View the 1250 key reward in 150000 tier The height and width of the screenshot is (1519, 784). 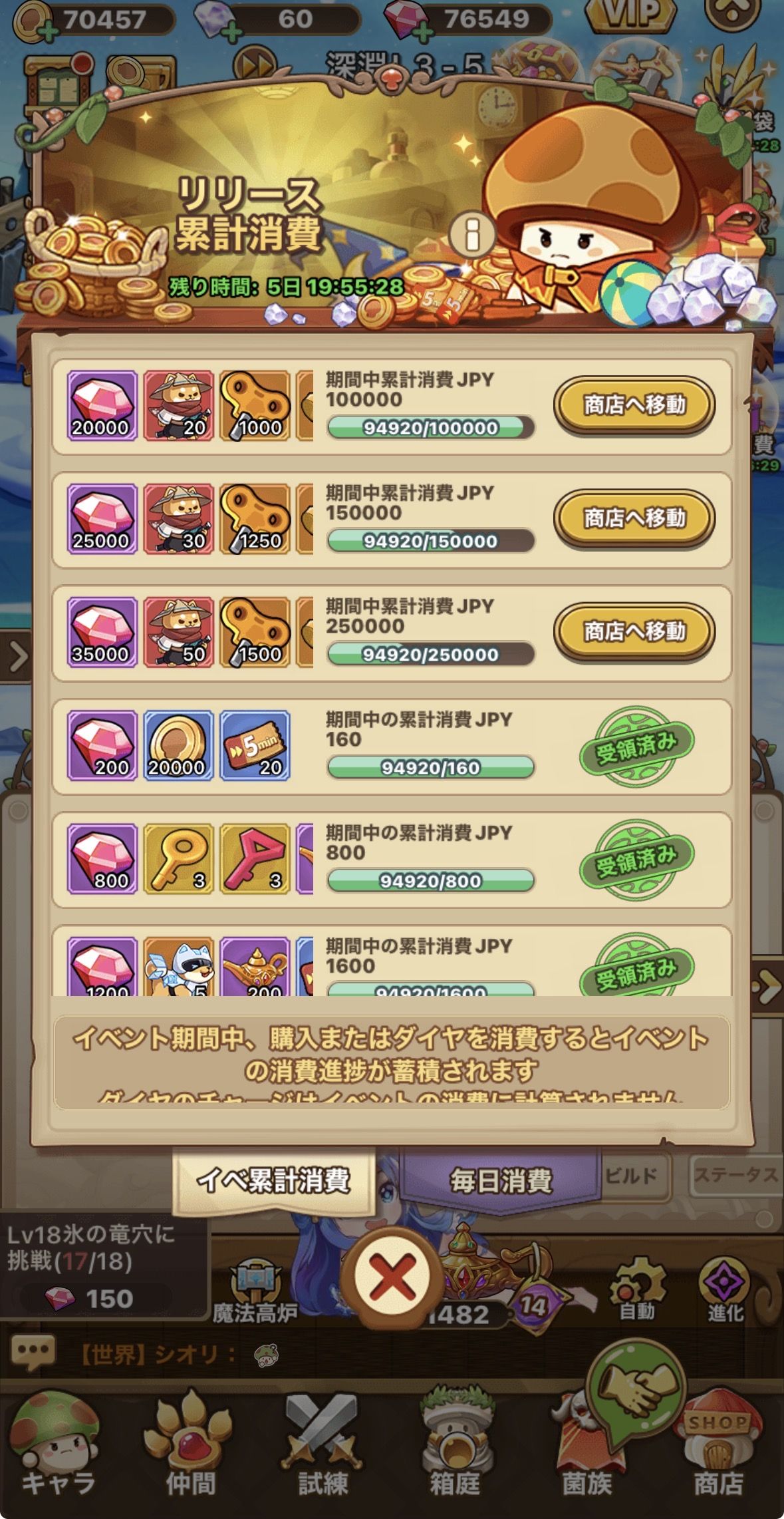point(255,519)
